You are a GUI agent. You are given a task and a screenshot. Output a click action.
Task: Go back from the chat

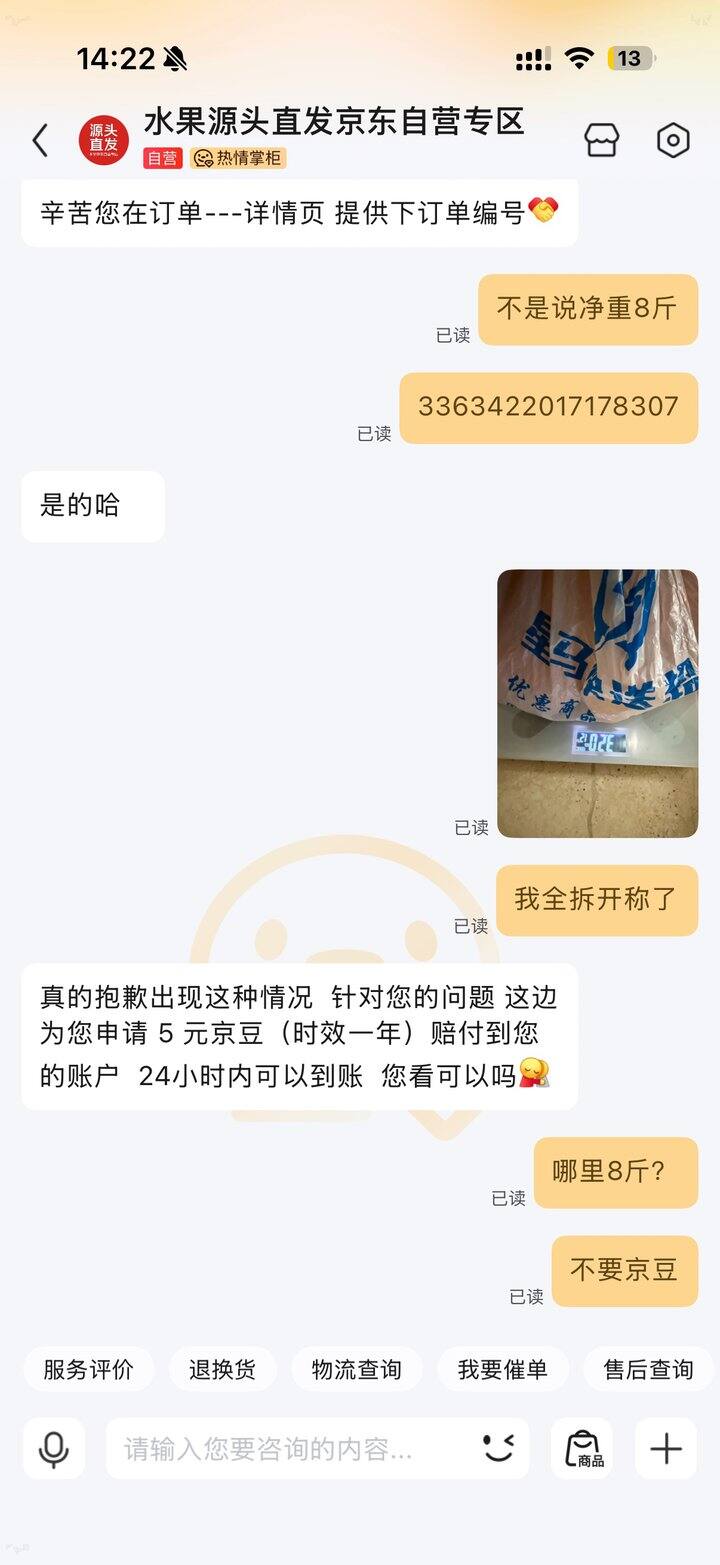[40, 141]
